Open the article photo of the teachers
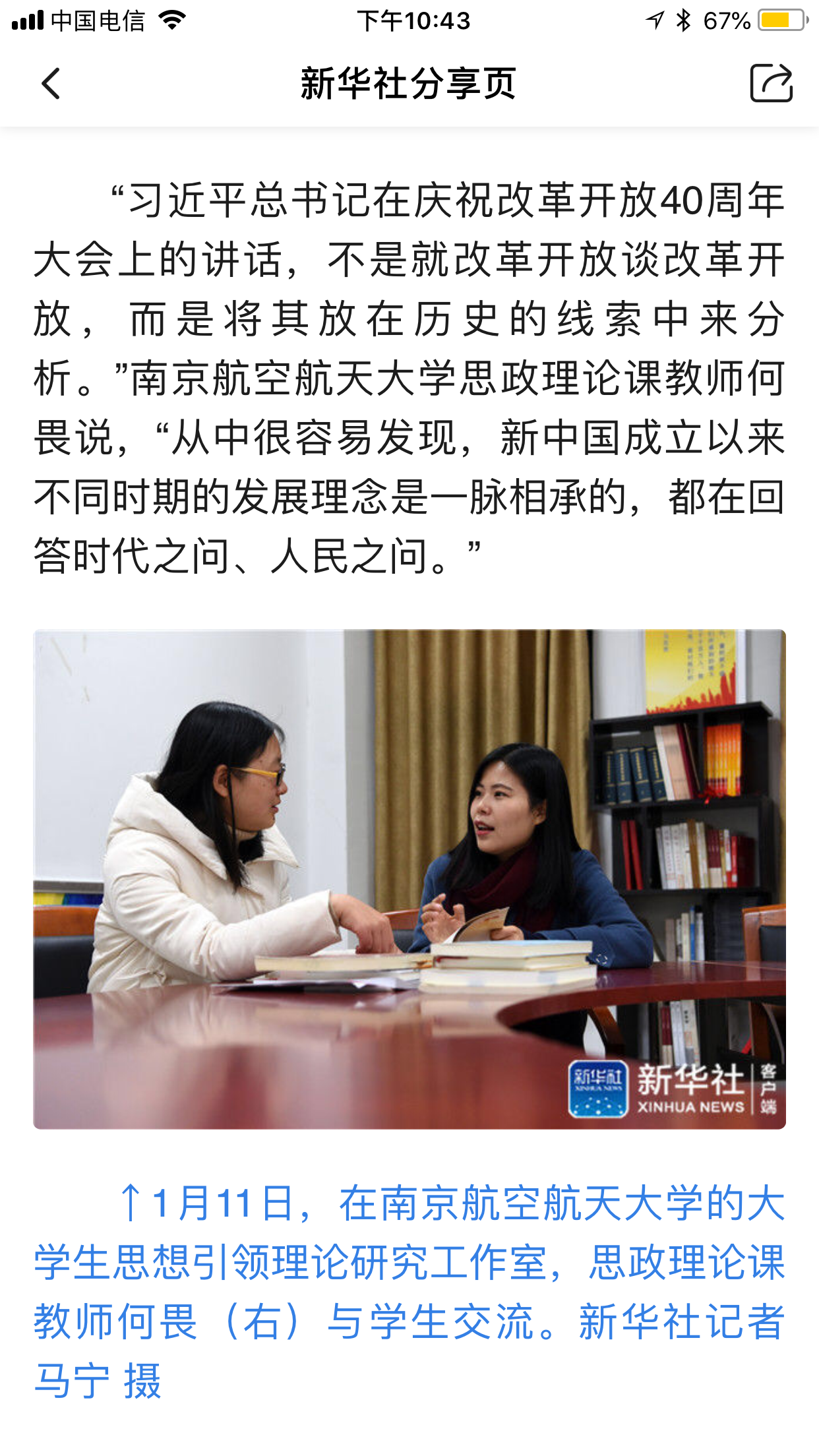This screenshot has height=1456, width=819. click(x=409, y=879)
